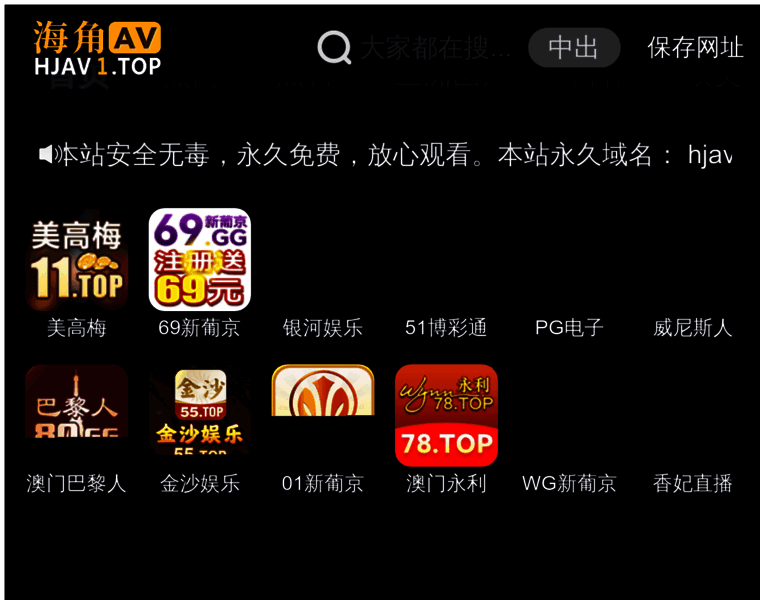
Task: Open the 金沙娱乐 tile
Action: pyautogui.click(x=200, y=410)
